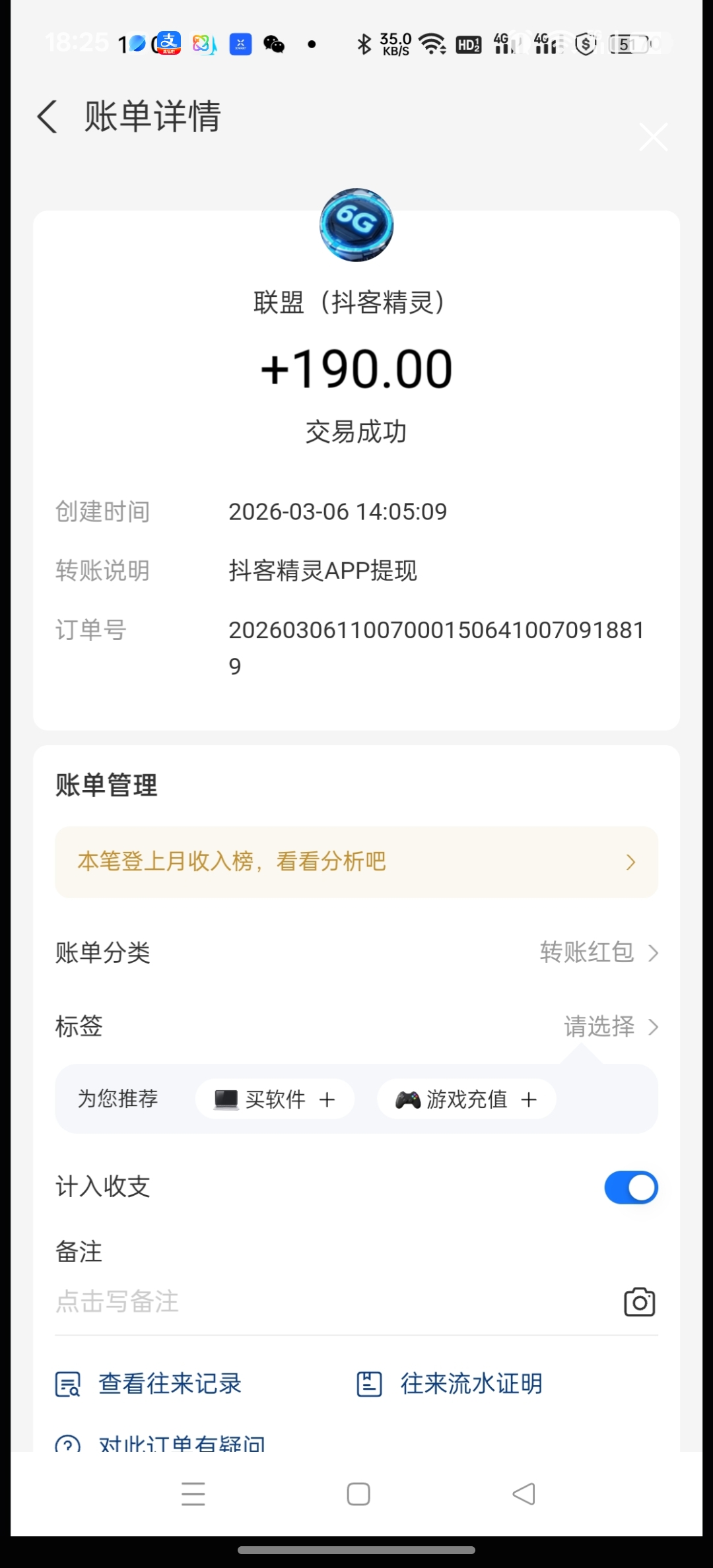Add the 游戏充值 recommended tag

point(466,1099)
